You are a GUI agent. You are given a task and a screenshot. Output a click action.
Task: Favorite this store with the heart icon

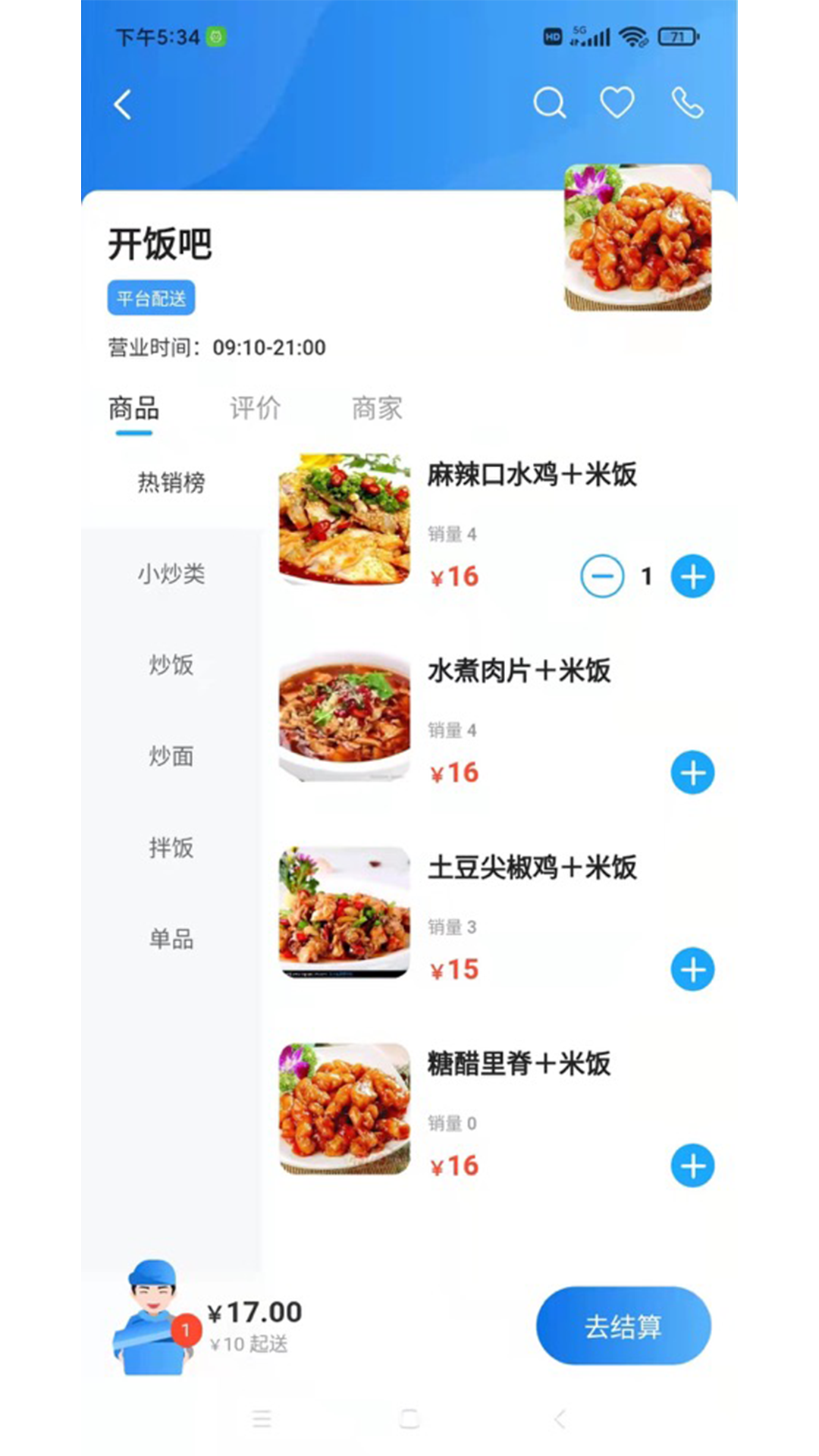click(617, 103)
